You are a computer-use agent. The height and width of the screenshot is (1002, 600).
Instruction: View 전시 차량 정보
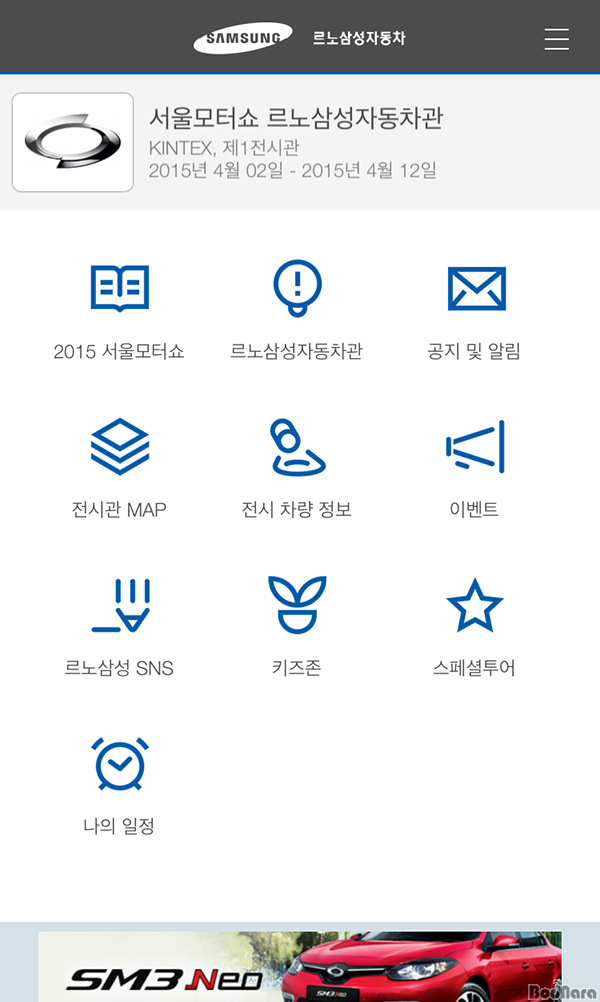(296, 470)
